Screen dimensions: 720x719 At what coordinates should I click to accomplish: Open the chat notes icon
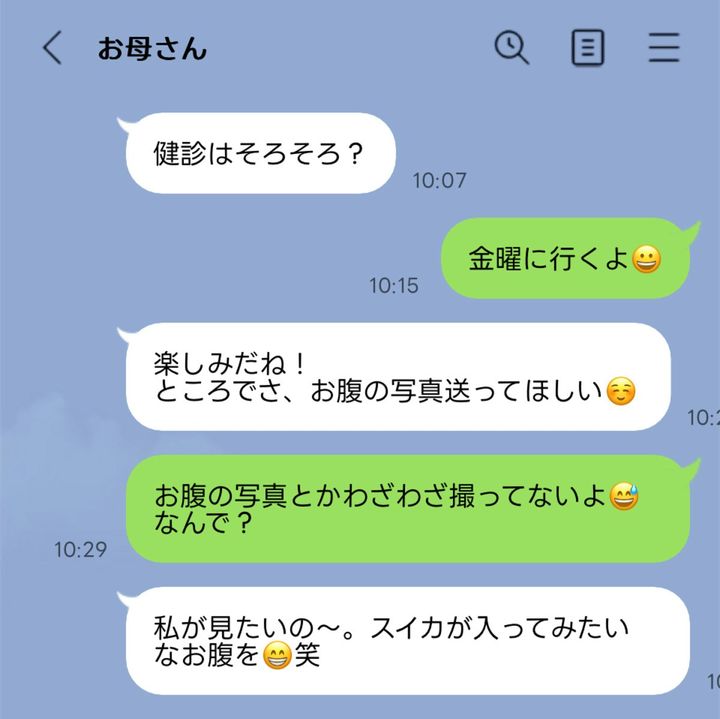click(587, 47)
